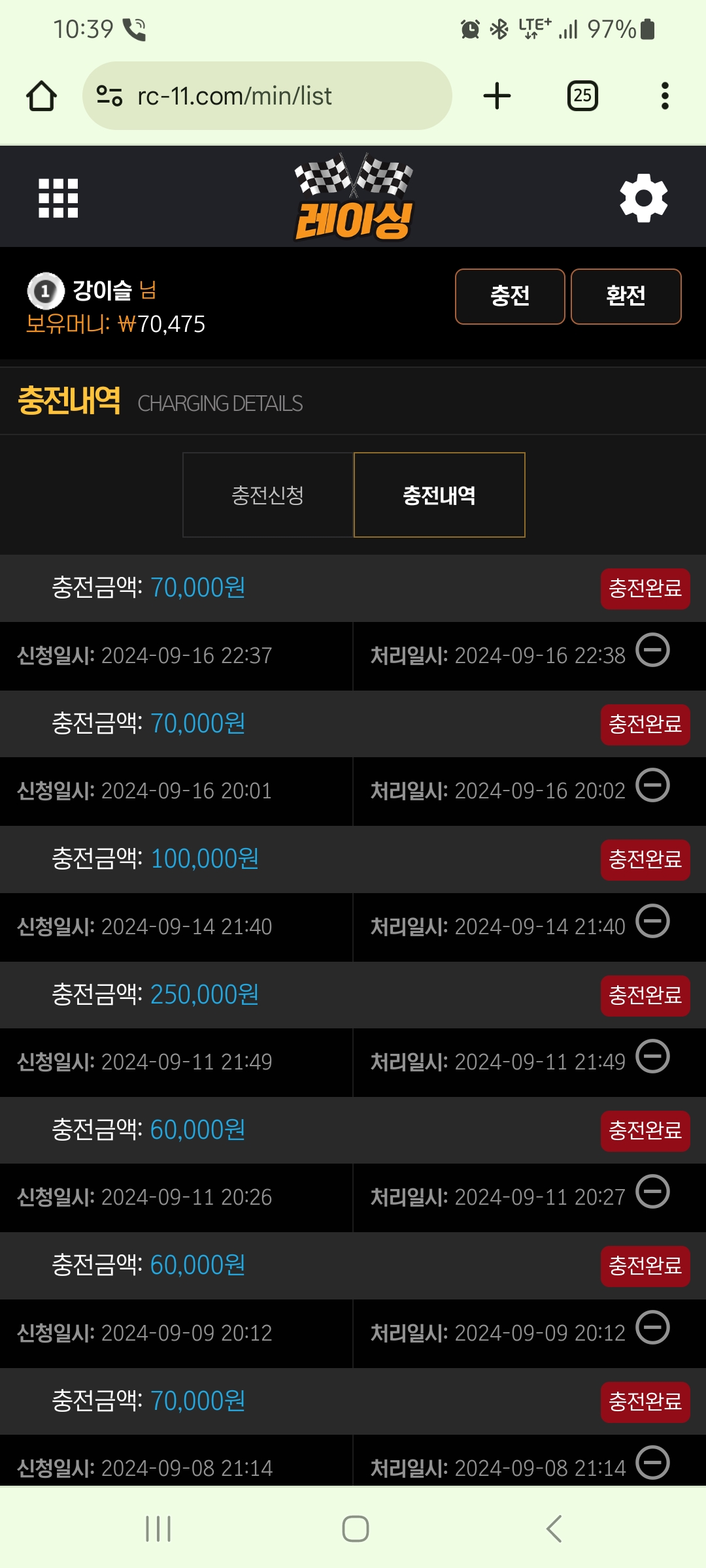Open the settings gear icon
The height and width of the screenshot is (1568, 706).
(643, 198)
